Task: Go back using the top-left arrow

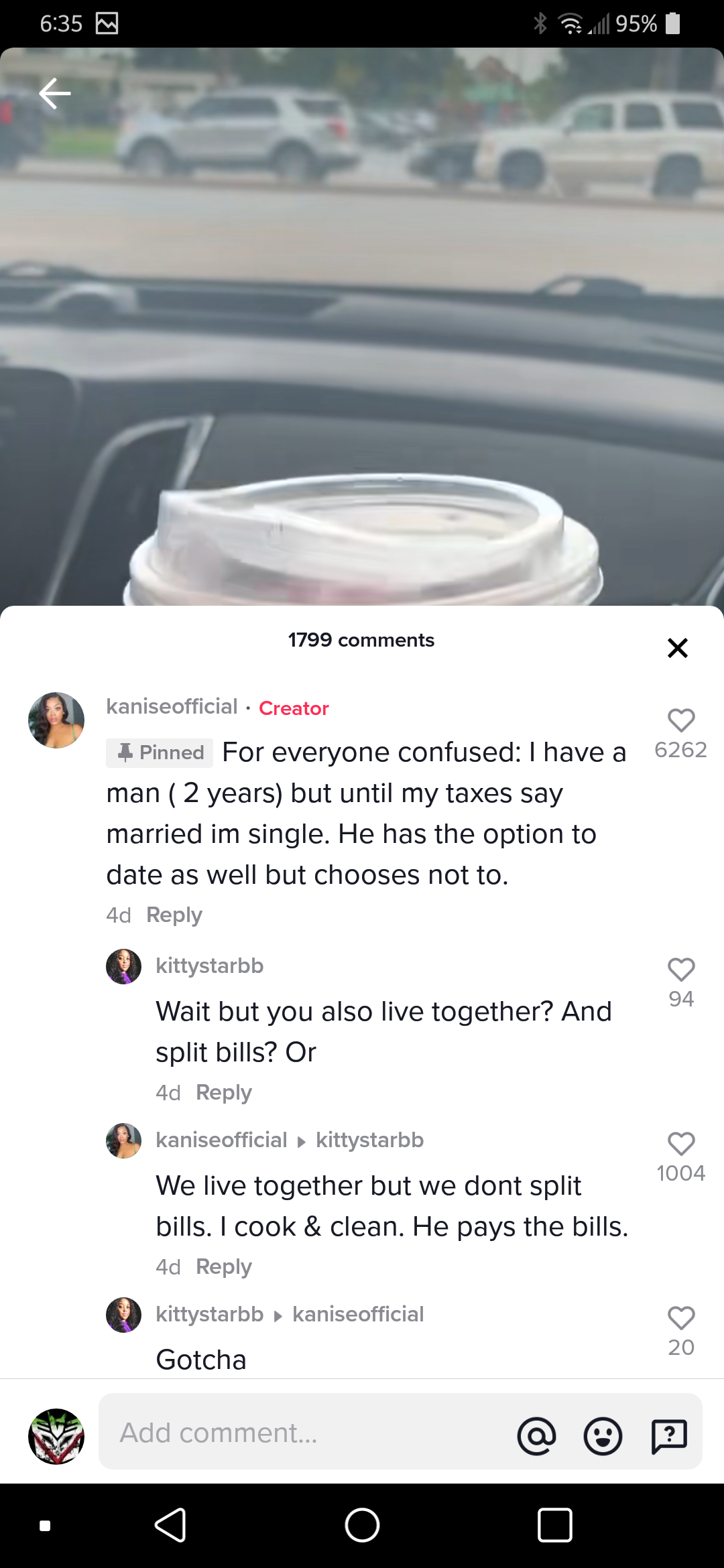Action: 55,93
